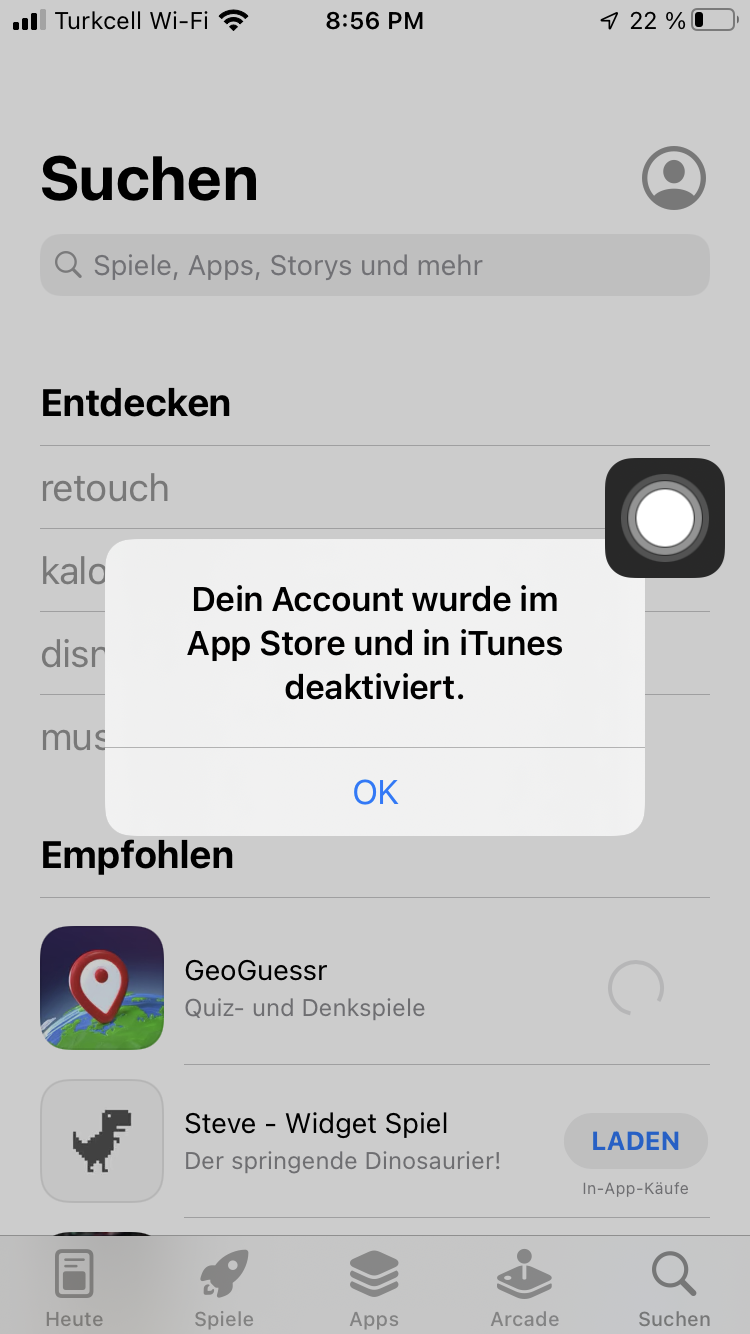Tap the AssistiveTouch floating button

click(665, 518)
